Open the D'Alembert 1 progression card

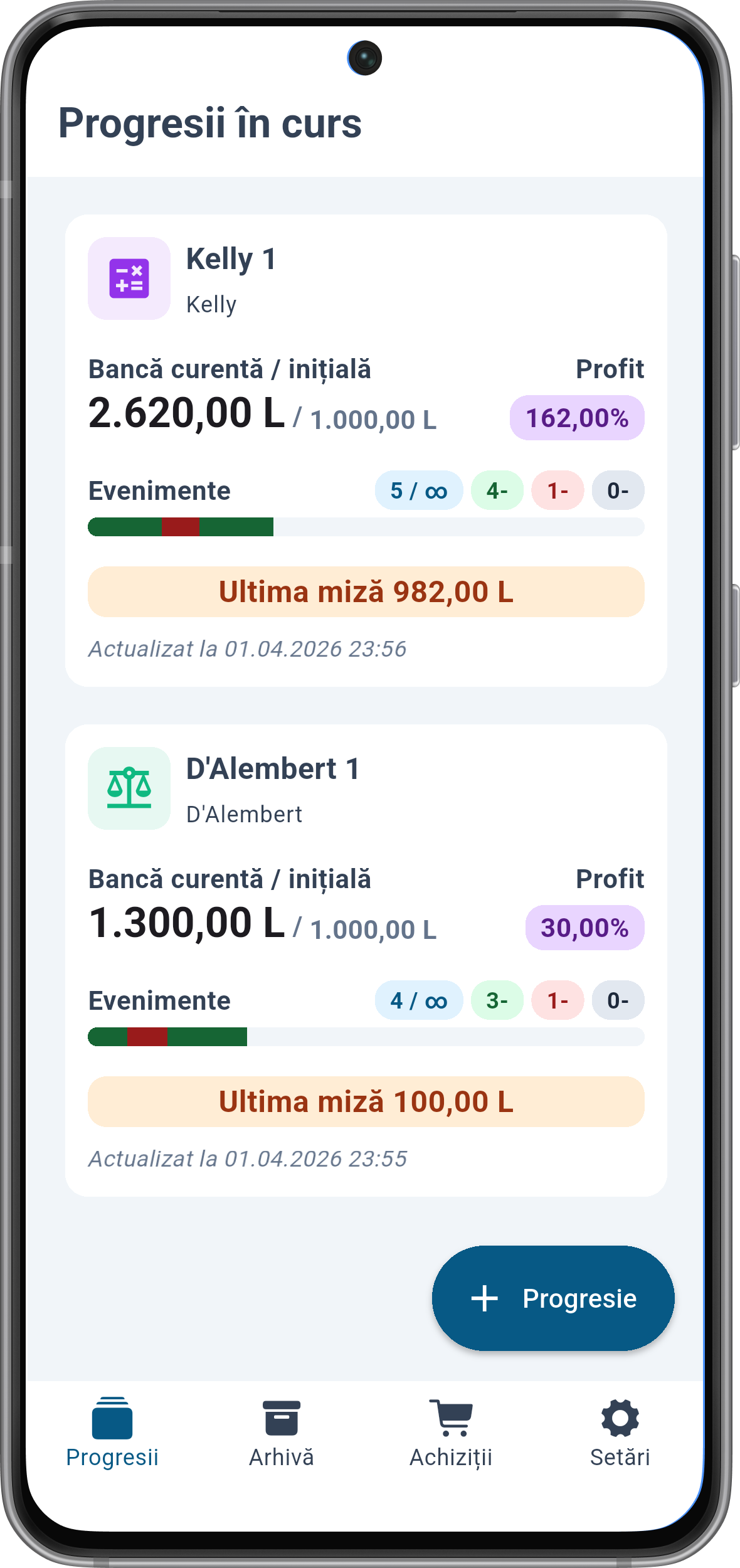click(x=366, y=960)
